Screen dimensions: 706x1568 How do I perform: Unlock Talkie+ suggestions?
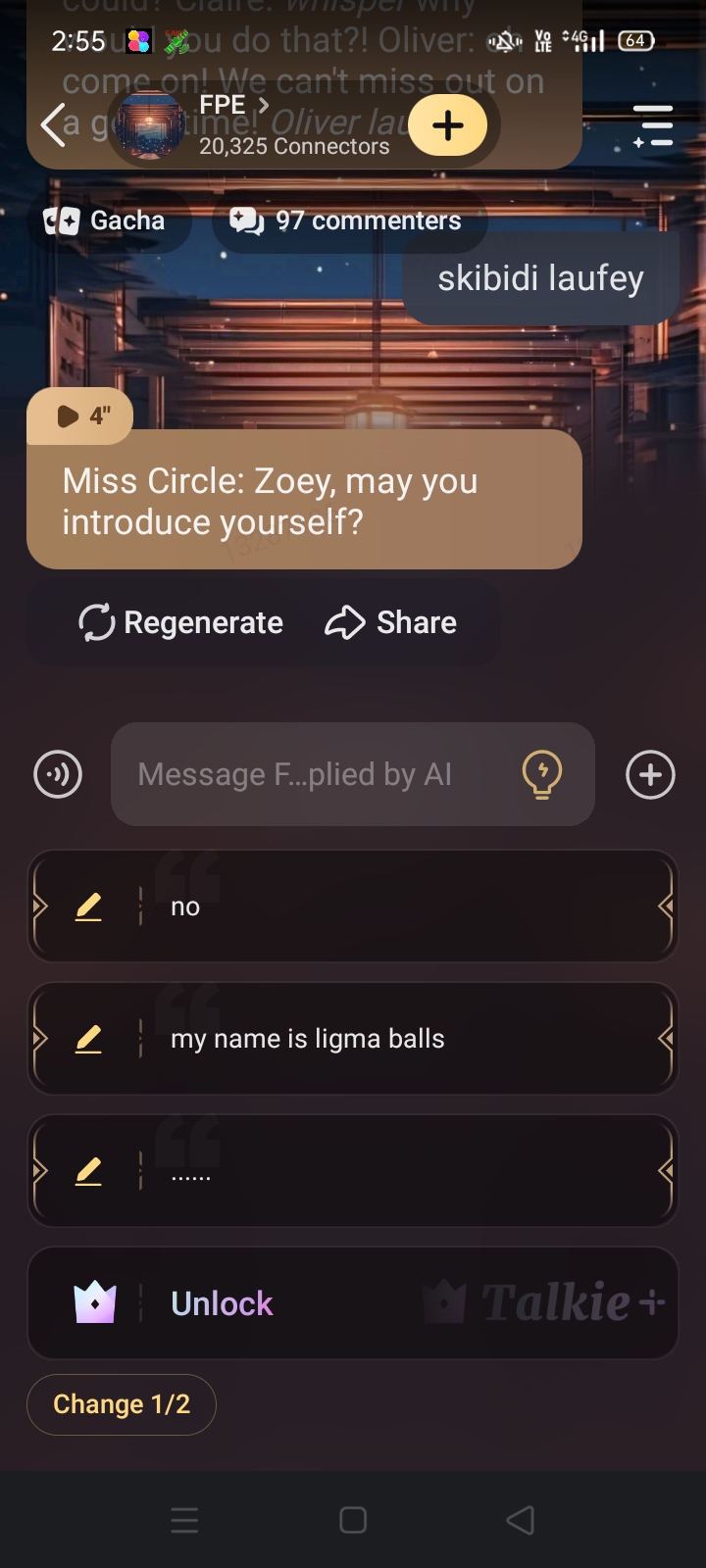click(353, 1303)
